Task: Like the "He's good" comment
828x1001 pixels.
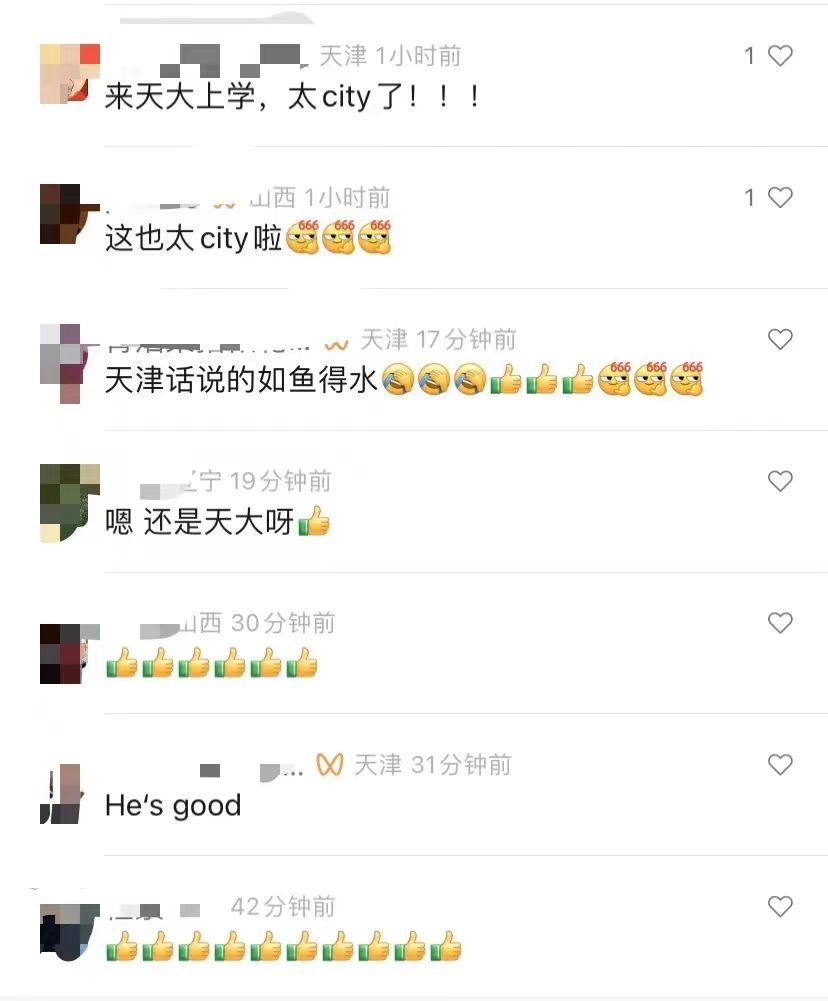Action: 780,766
